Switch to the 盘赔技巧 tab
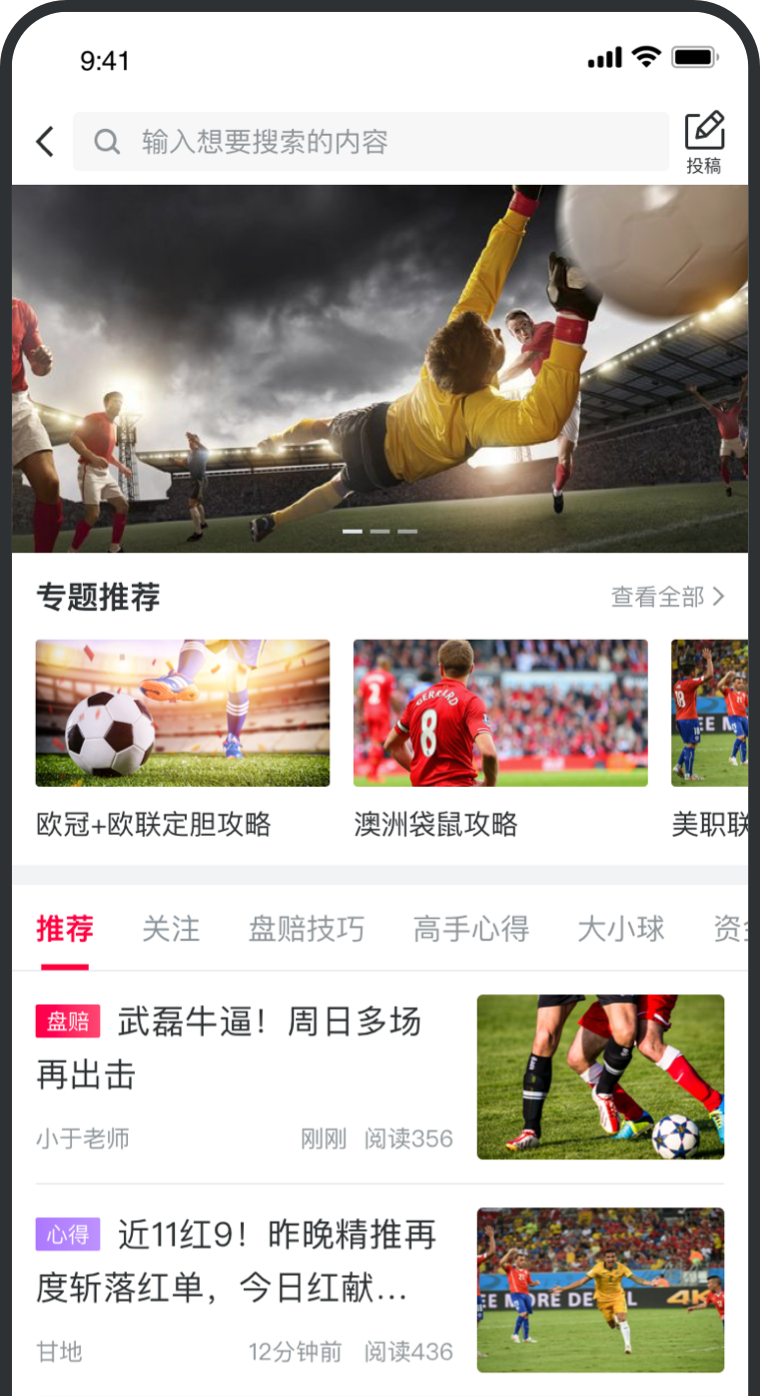The image size is (760, 1396). click(306, 929)
